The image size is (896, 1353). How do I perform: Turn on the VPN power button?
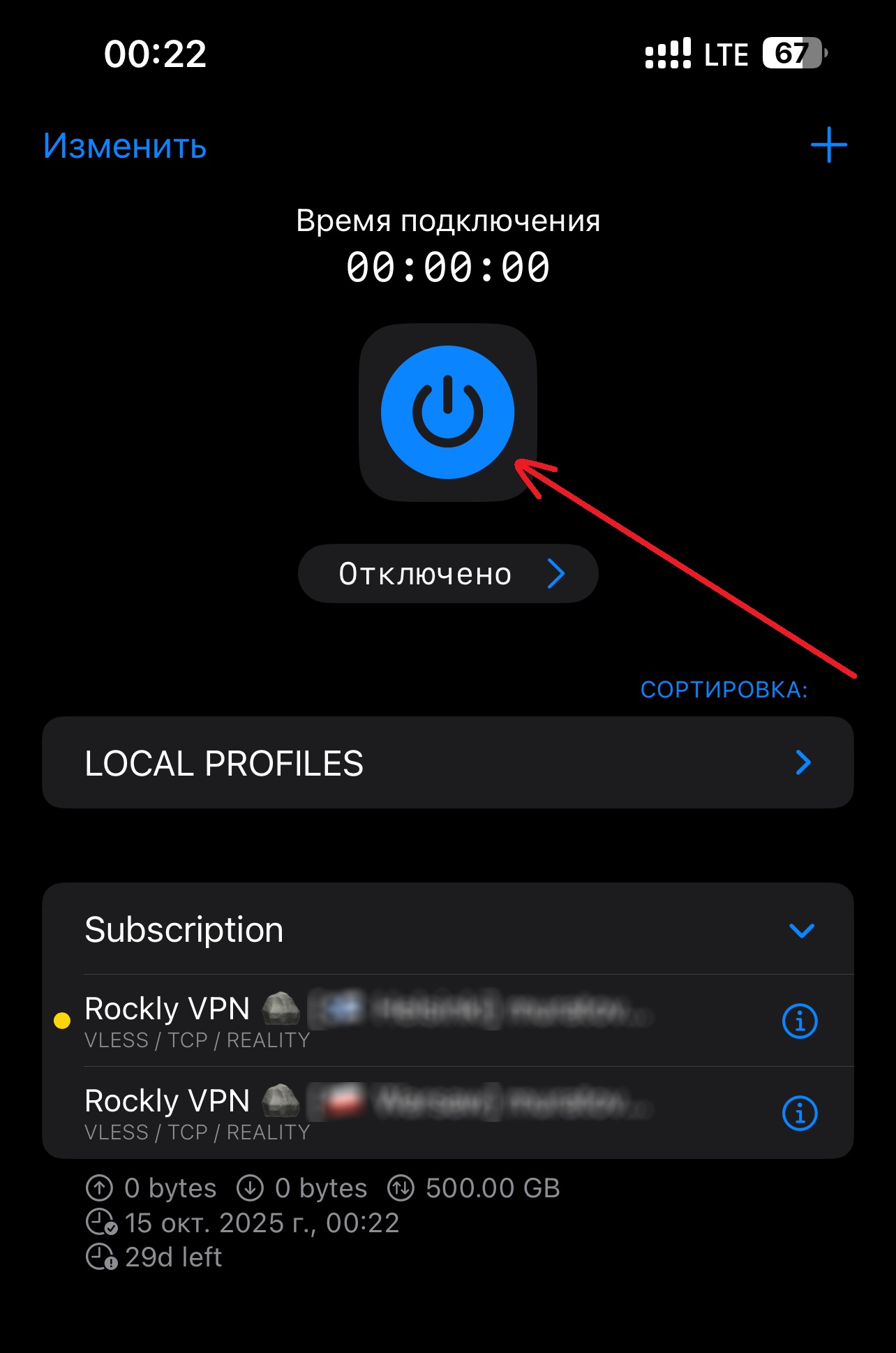[447, 412]
